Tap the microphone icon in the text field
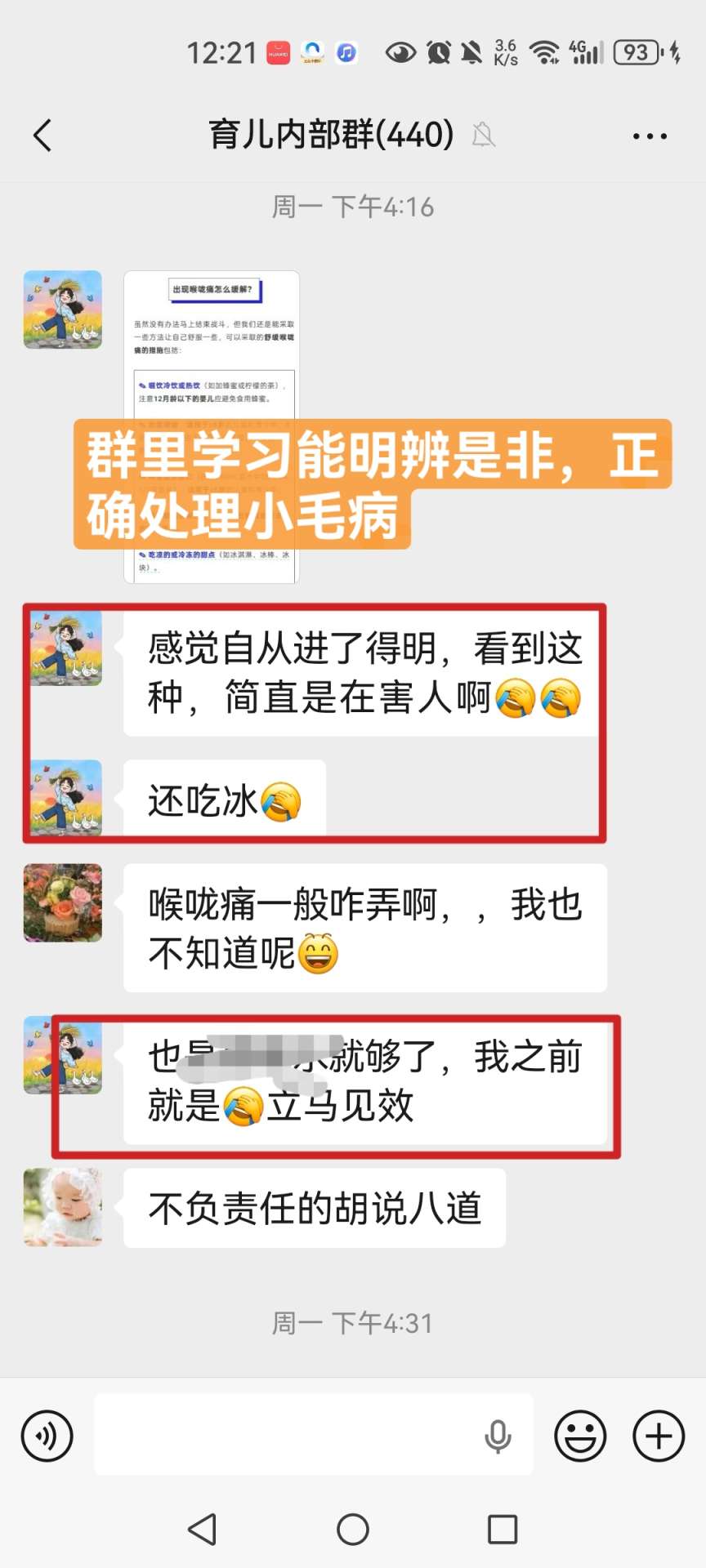The image size is (706, 1568). click(x=498, y=1436)
